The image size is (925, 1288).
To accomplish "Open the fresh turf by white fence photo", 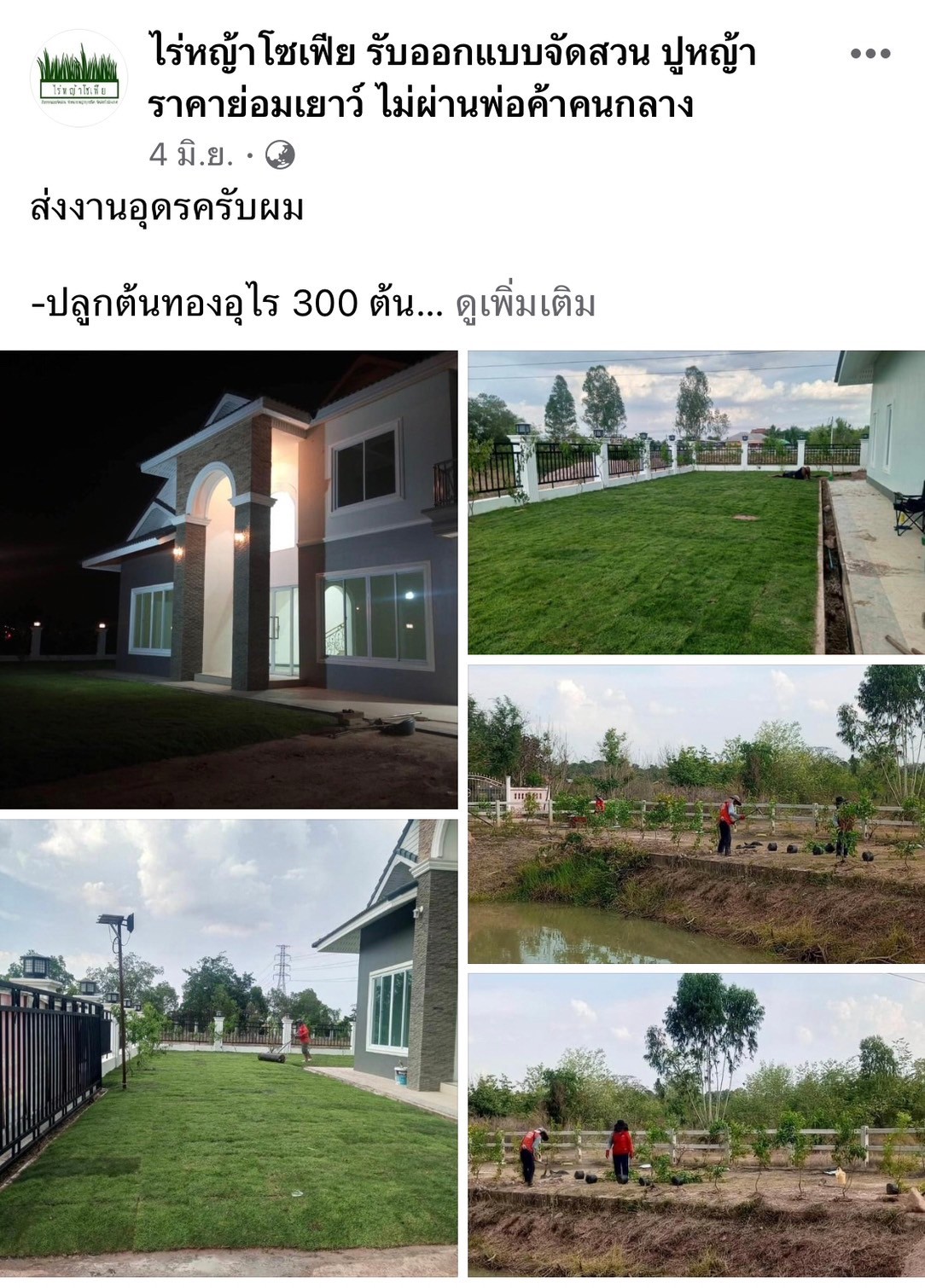I will pos(695,503).
